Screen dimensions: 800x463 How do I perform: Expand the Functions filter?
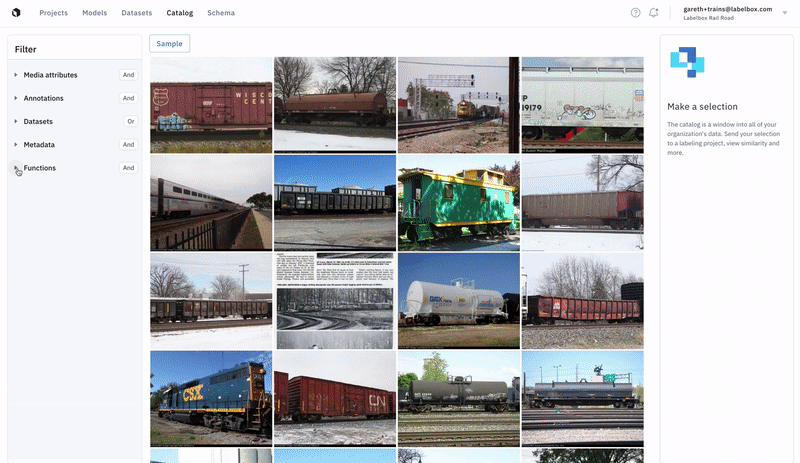(39, 168)
